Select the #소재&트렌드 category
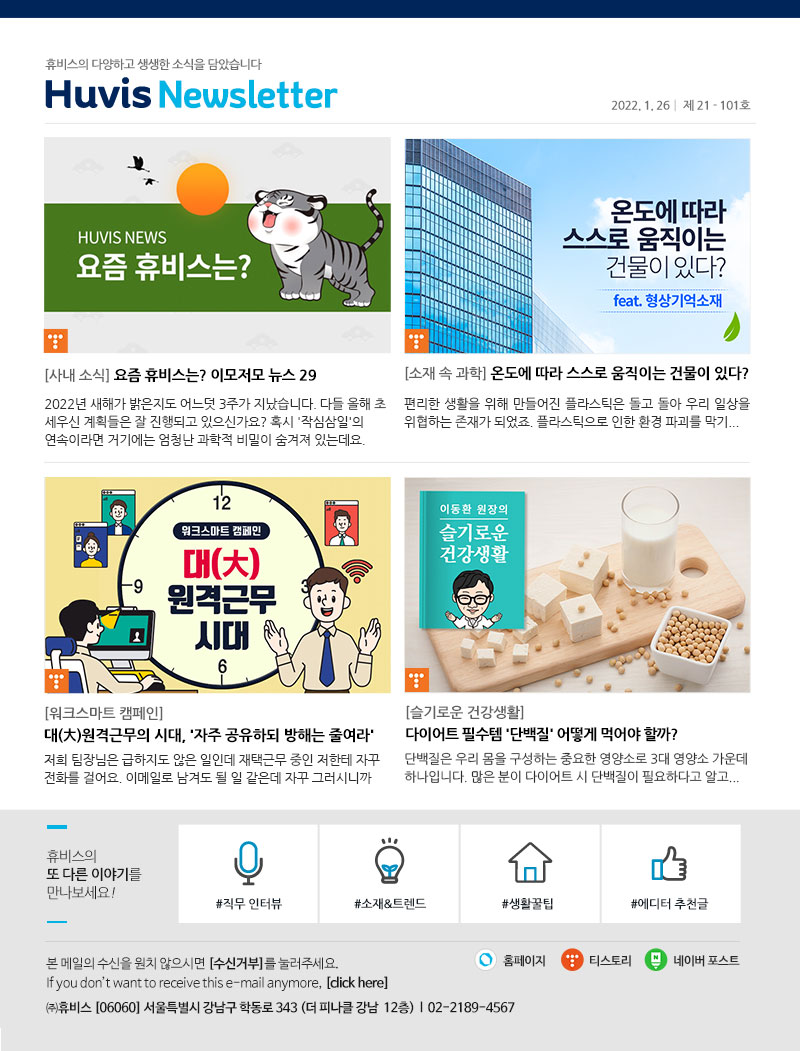The height and width of the screenshot is (1051, 800). (x=389, y=873)
